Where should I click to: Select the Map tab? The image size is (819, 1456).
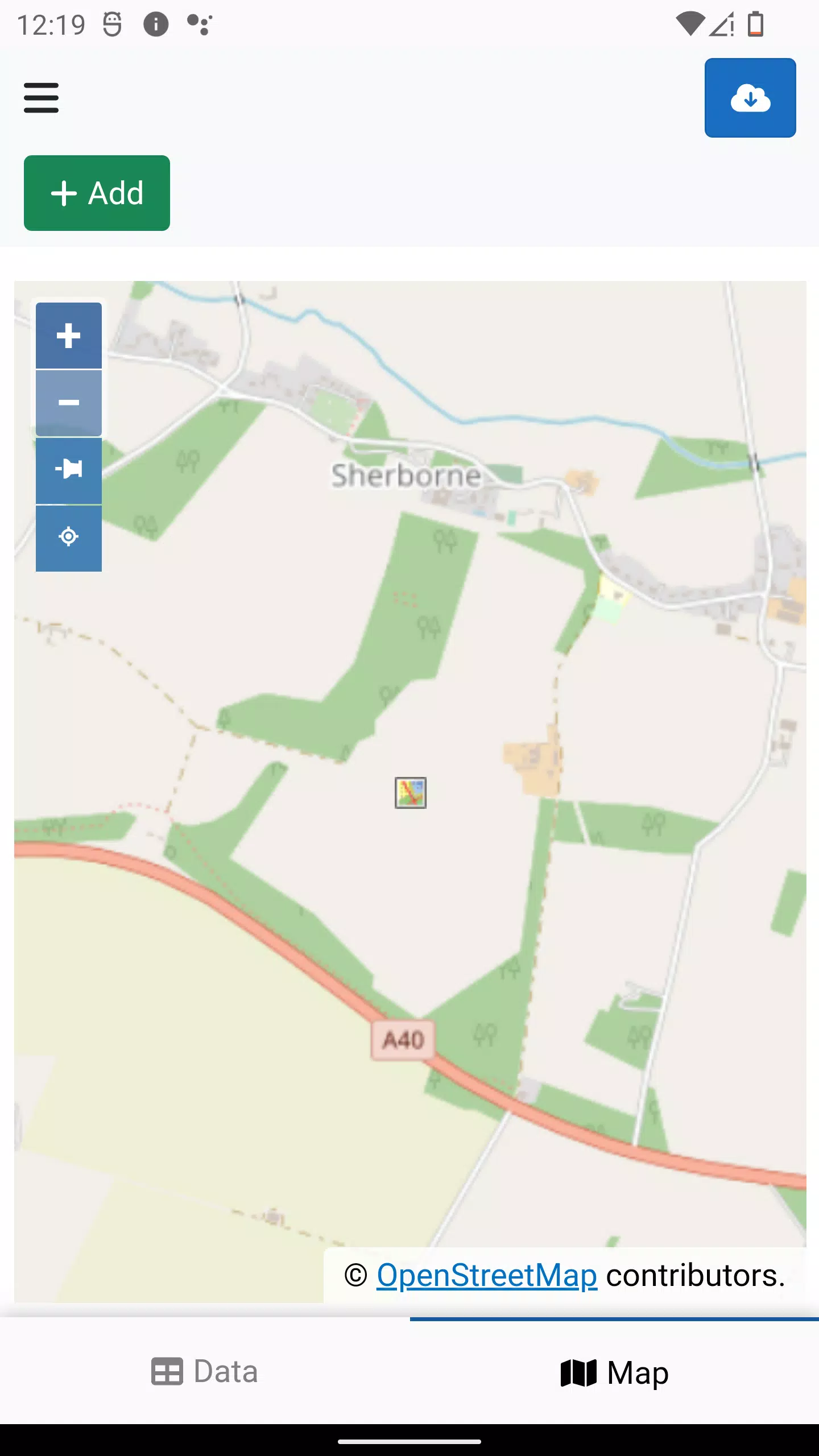click(614, 1372)
